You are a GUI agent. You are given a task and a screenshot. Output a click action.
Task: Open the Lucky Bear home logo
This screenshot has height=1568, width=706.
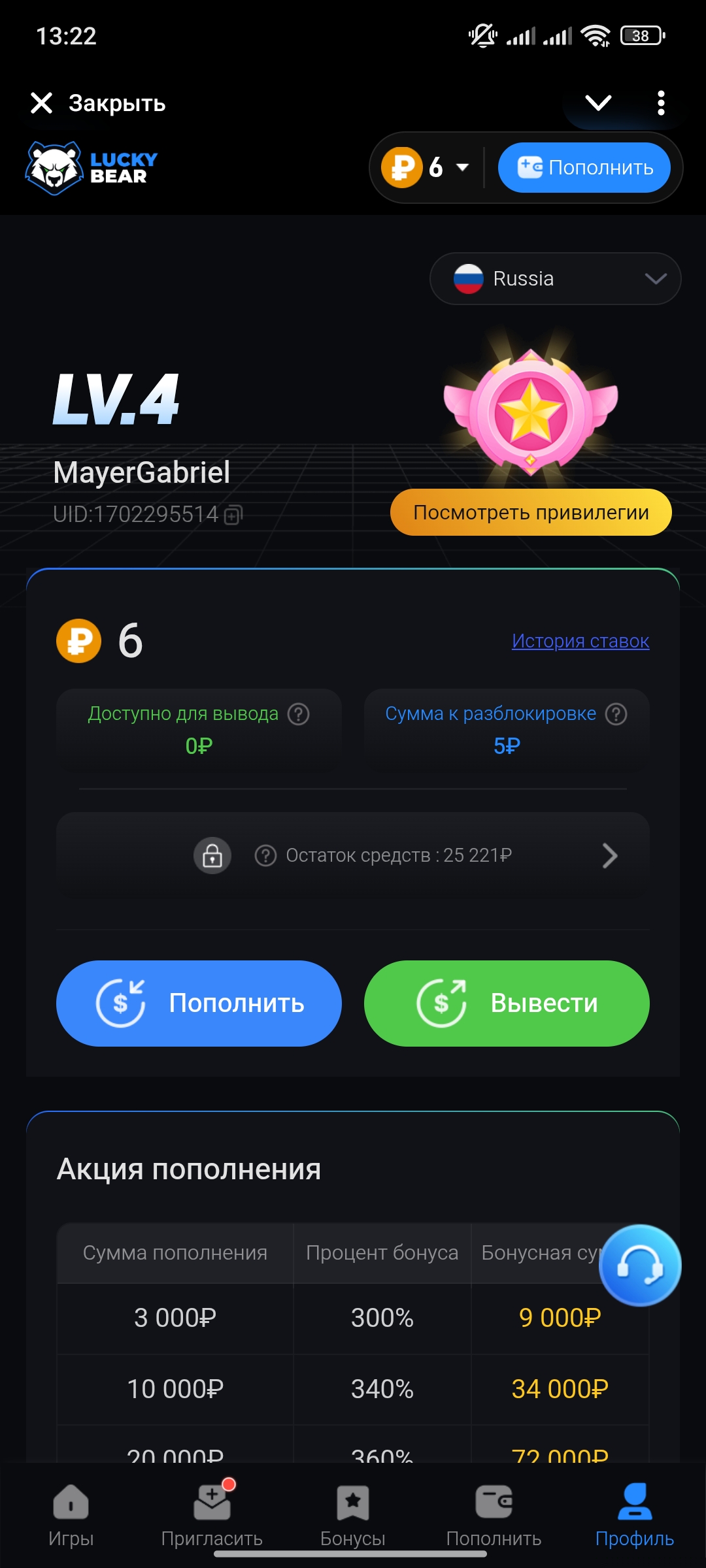92,168
